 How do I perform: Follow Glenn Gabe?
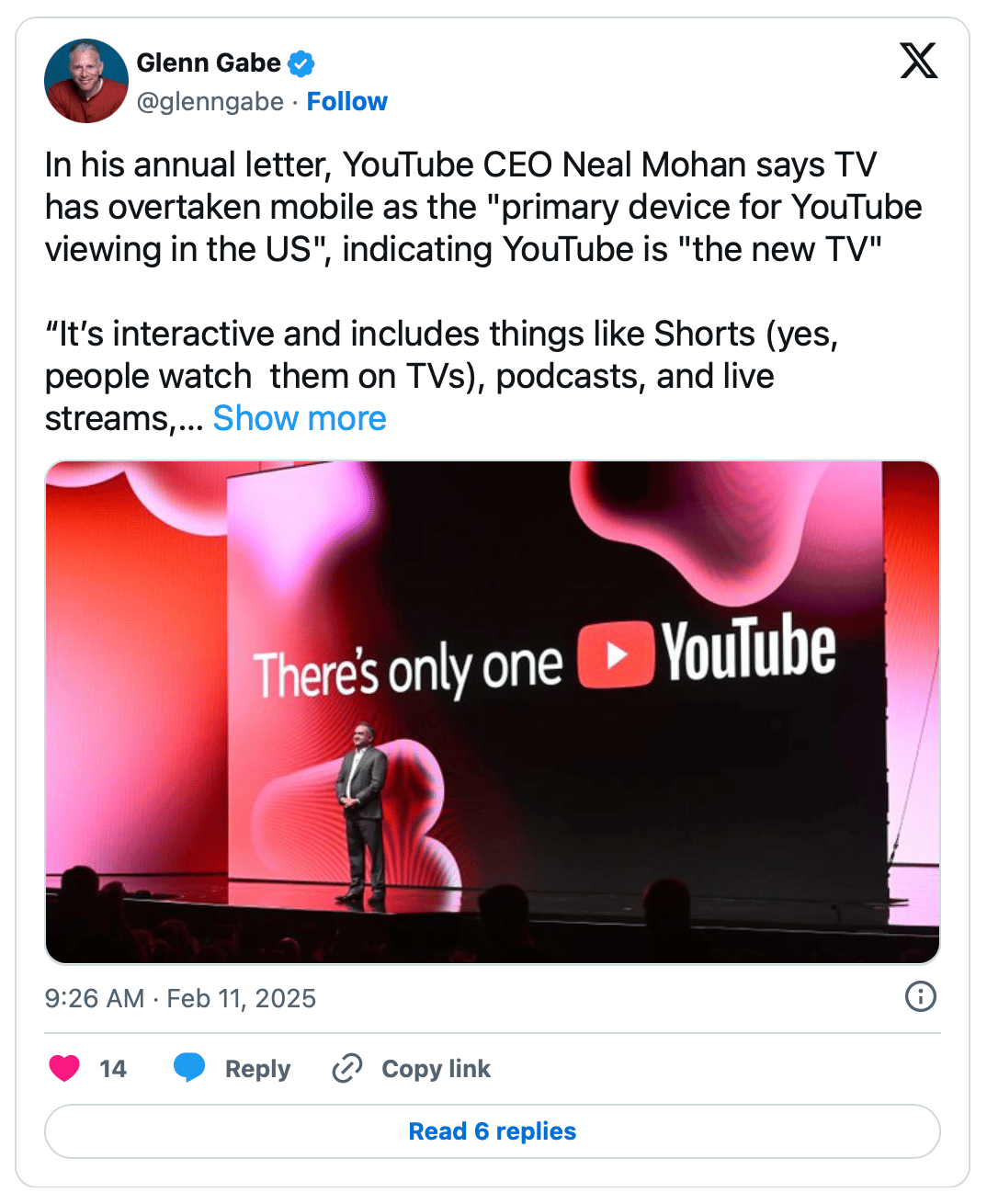(346, 101)
